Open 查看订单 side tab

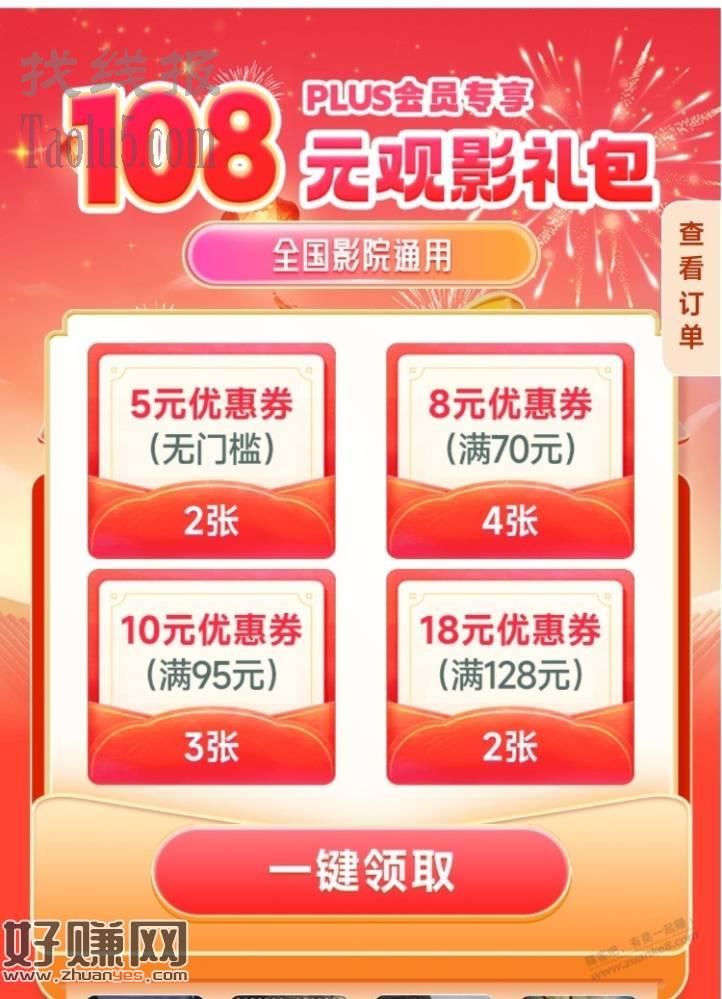(x=692, y=287)
